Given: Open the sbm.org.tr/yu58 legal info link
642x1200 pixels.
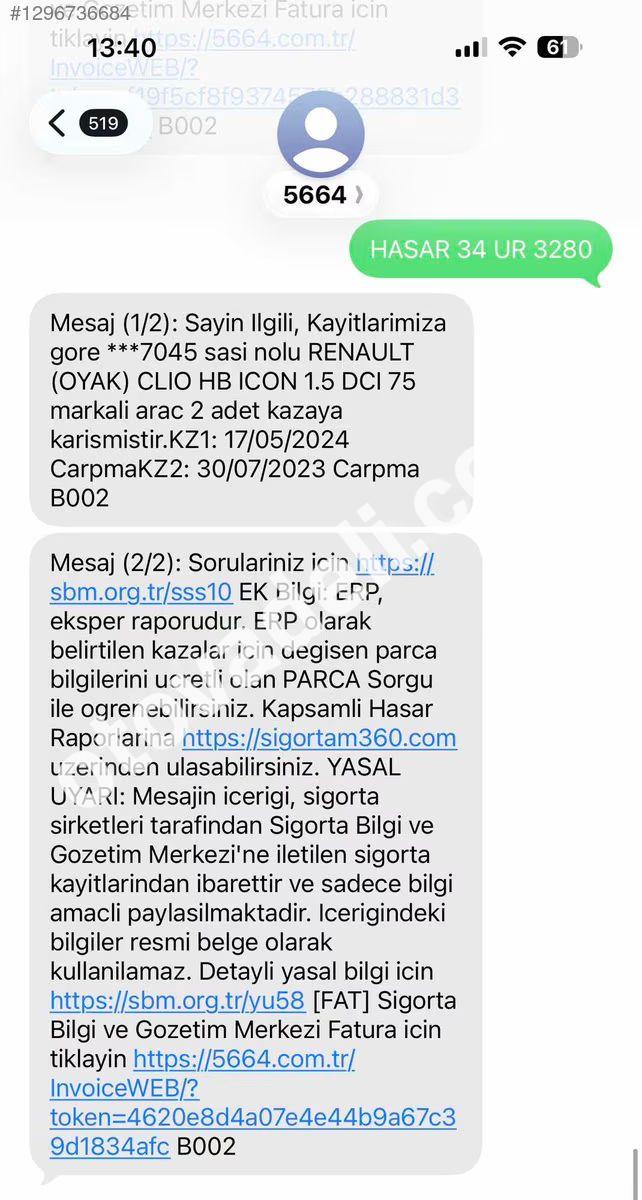Looking at the screenshot, I should click(177, 1001).
